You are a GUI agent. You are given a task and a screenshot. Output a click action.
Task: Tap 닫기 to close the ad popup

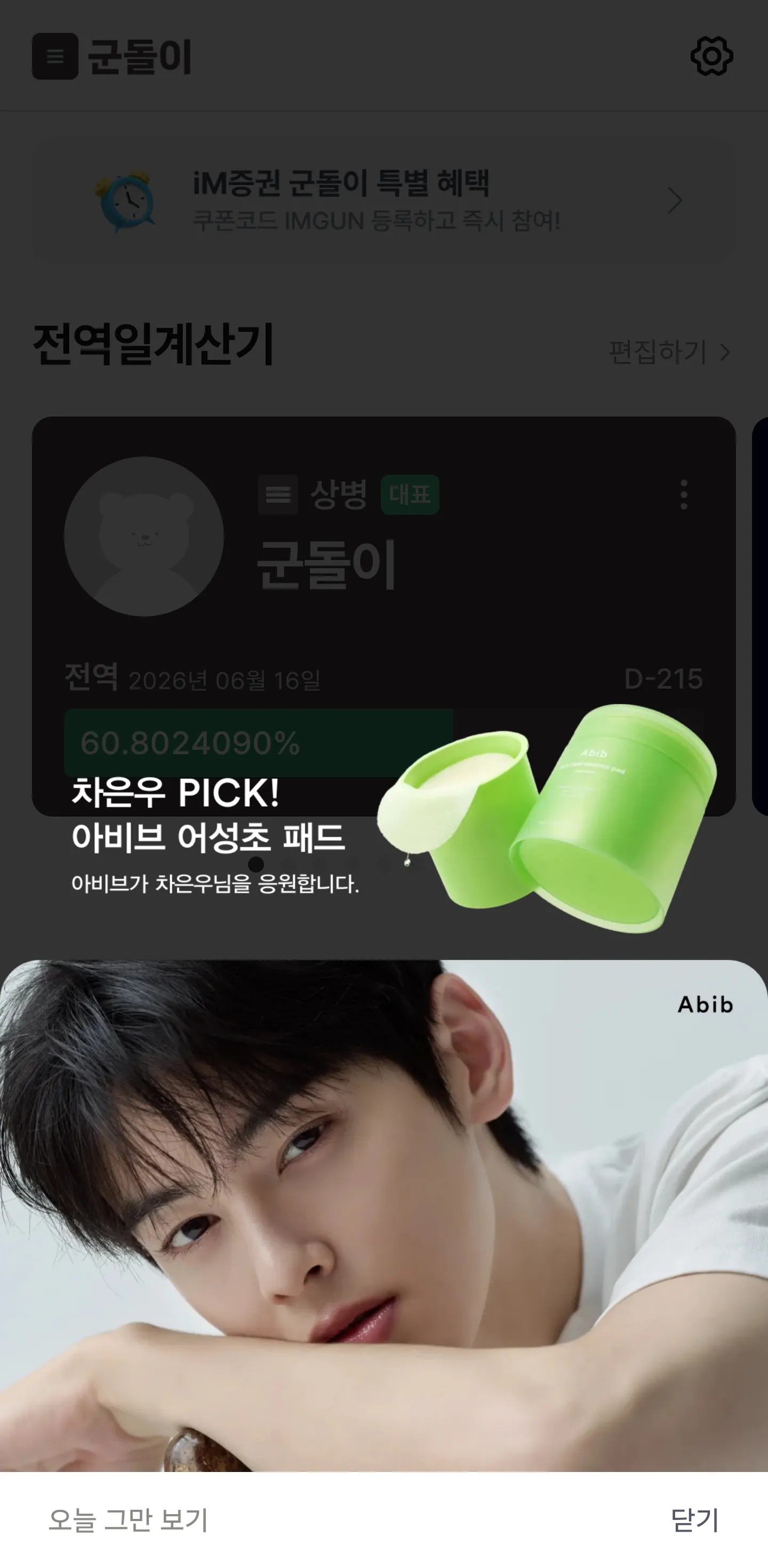(694, 1520)
